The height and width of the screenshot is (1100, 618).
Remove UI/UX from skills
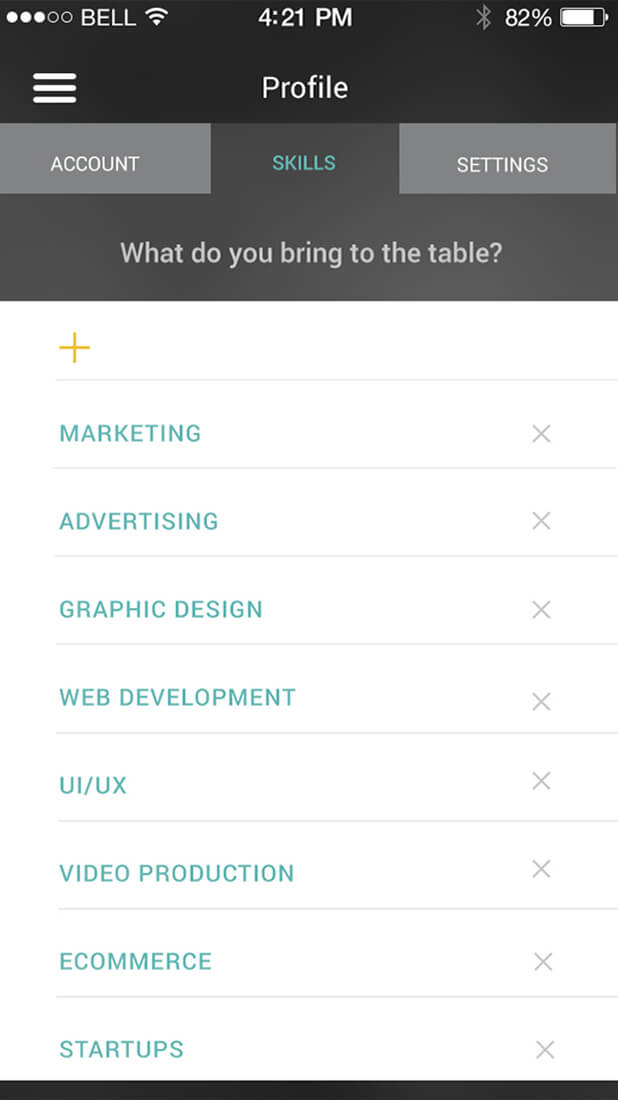(x=541, y=781)
